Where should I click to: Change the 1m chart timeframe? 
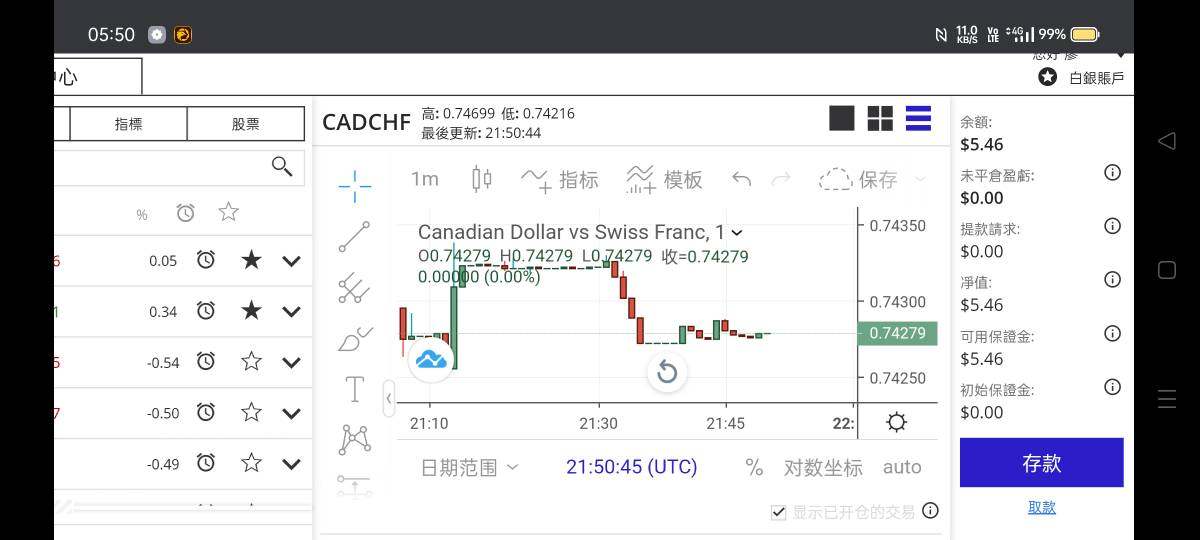[x=425, y=179]
